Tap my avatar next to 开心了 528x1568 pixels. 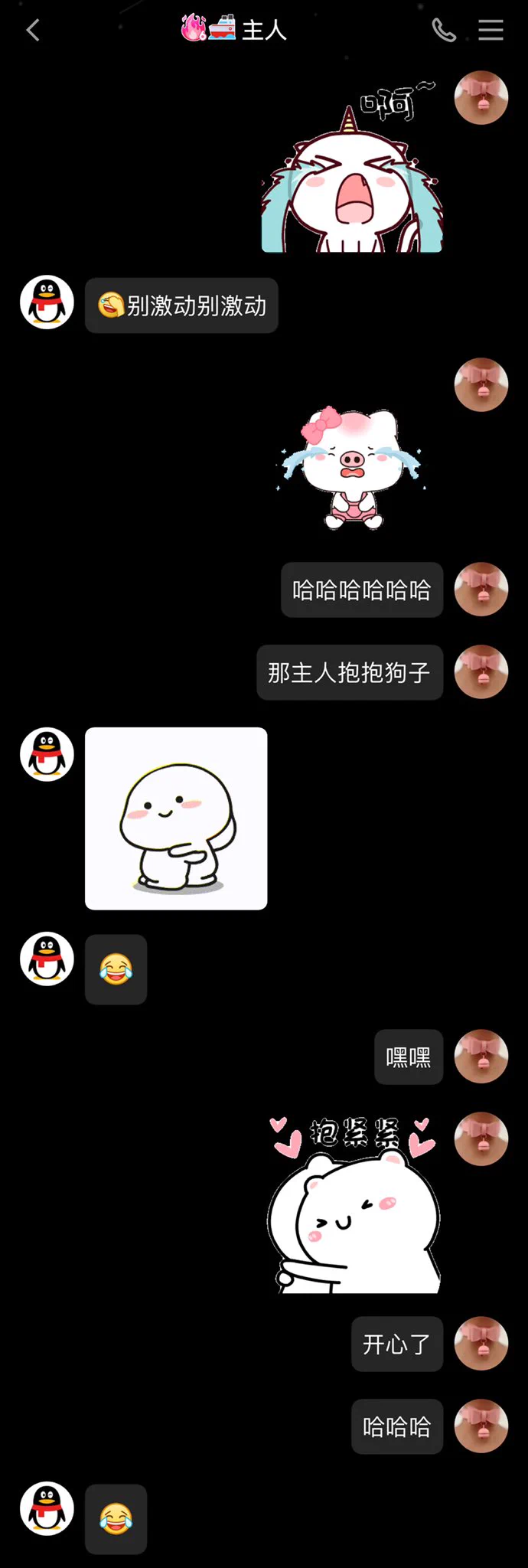click(x=481, y=1344)
